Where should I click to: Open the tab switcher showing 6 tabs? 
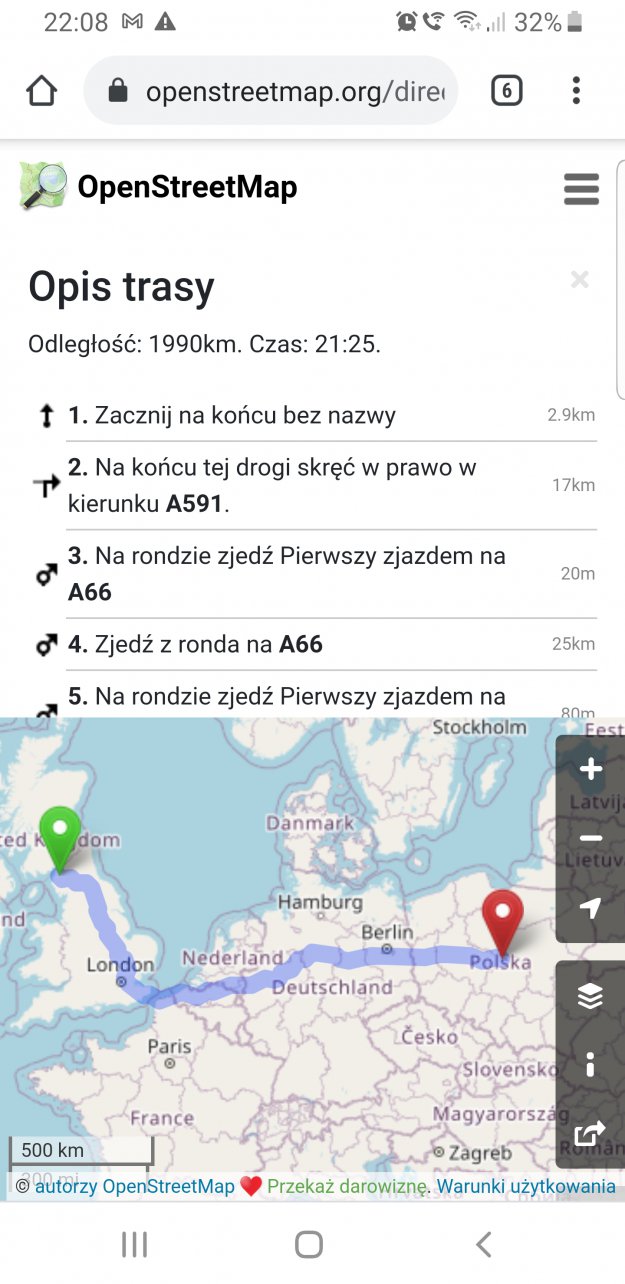point(506,91)
